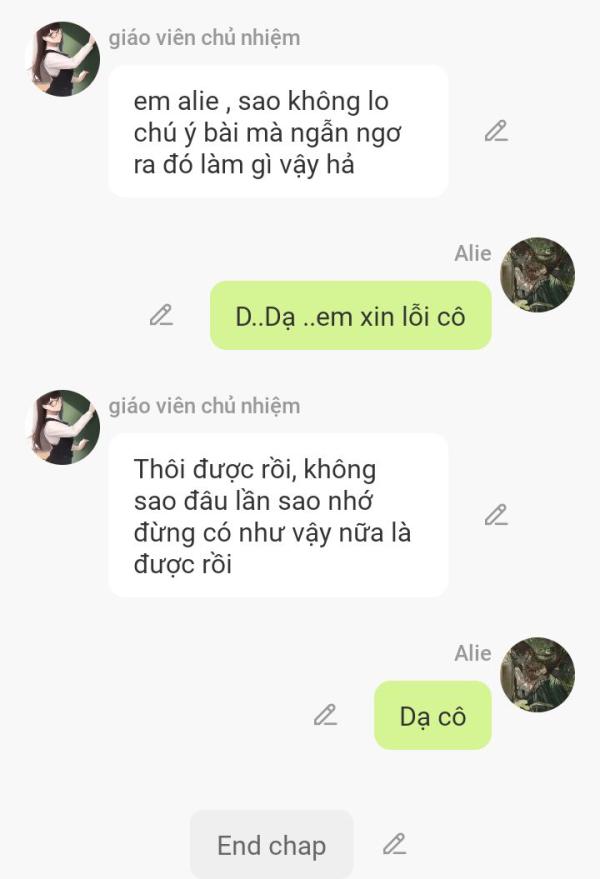Edit the message starting 'em alie , sao không lo'
The height and width of the screenshot is (879, 600).
(496, 131)
